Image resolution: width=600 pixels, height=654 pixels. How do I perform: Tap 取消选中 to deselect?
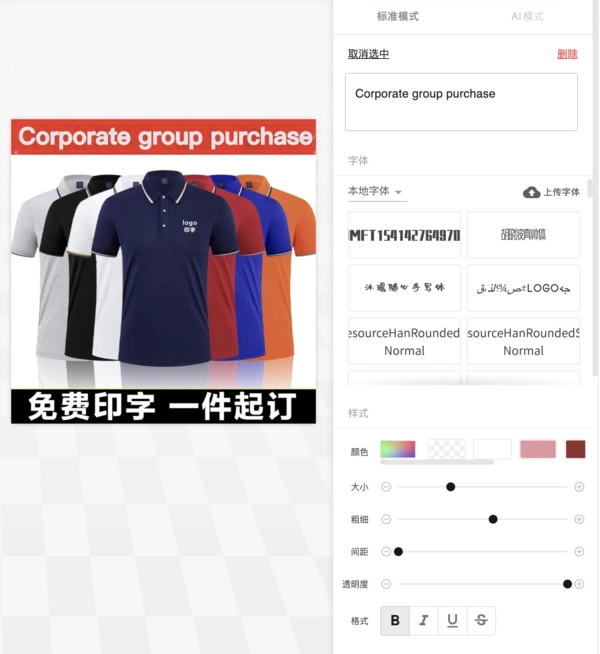click(x=368, y=54)
